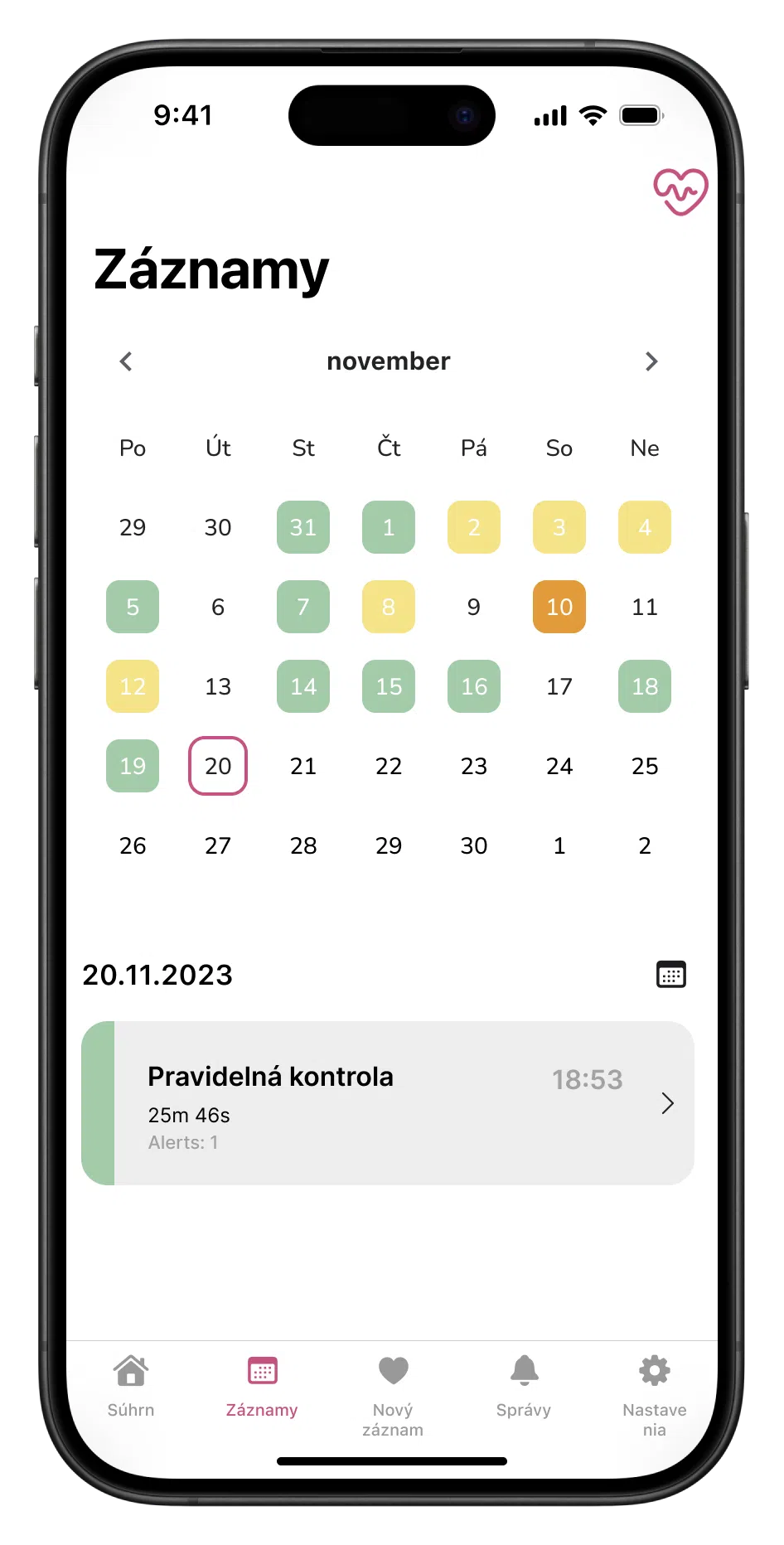Pick November 3 in the calendar
This screenshot has height=1545, width=784.
559,527
